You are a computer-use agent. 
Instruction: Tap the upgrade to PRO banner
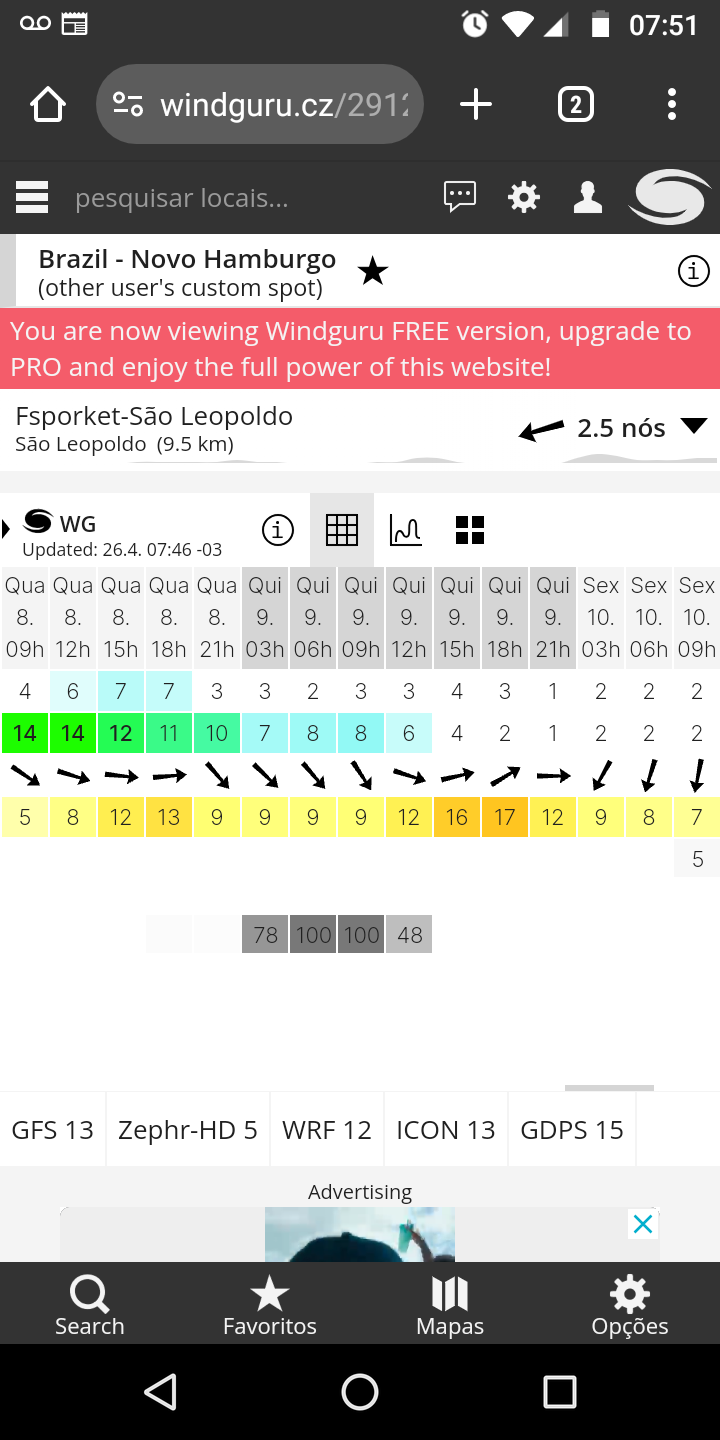[x=360, y=348]
